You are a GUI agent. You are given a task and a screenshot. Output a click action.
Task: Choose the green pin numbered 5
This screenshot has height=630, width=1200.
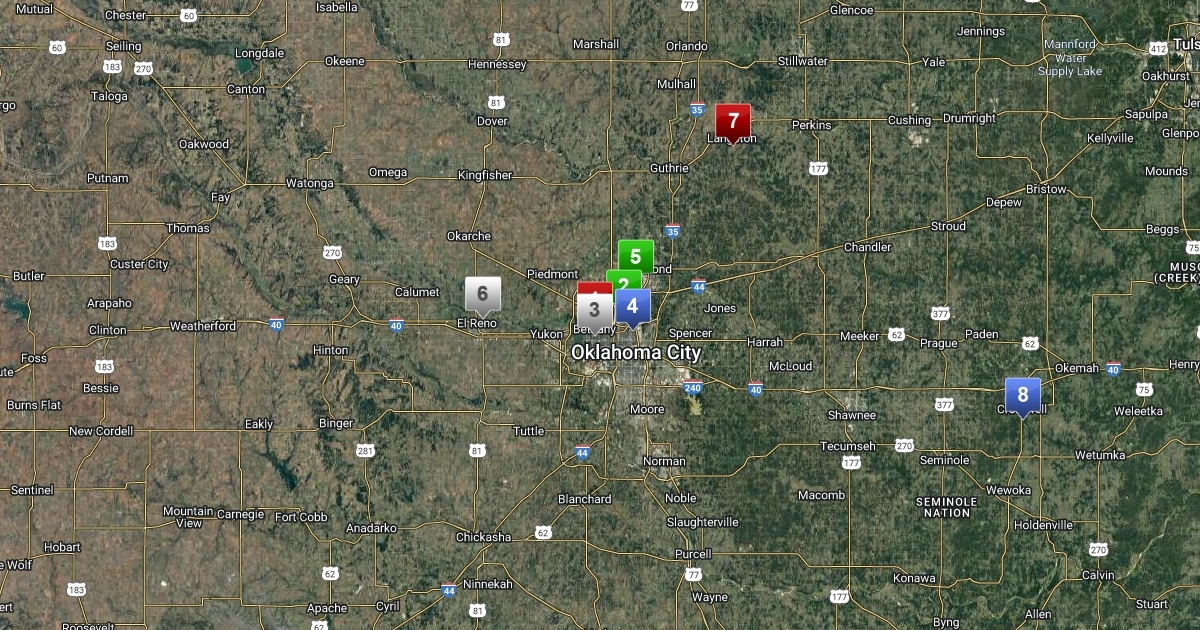(x=636, y=254)
